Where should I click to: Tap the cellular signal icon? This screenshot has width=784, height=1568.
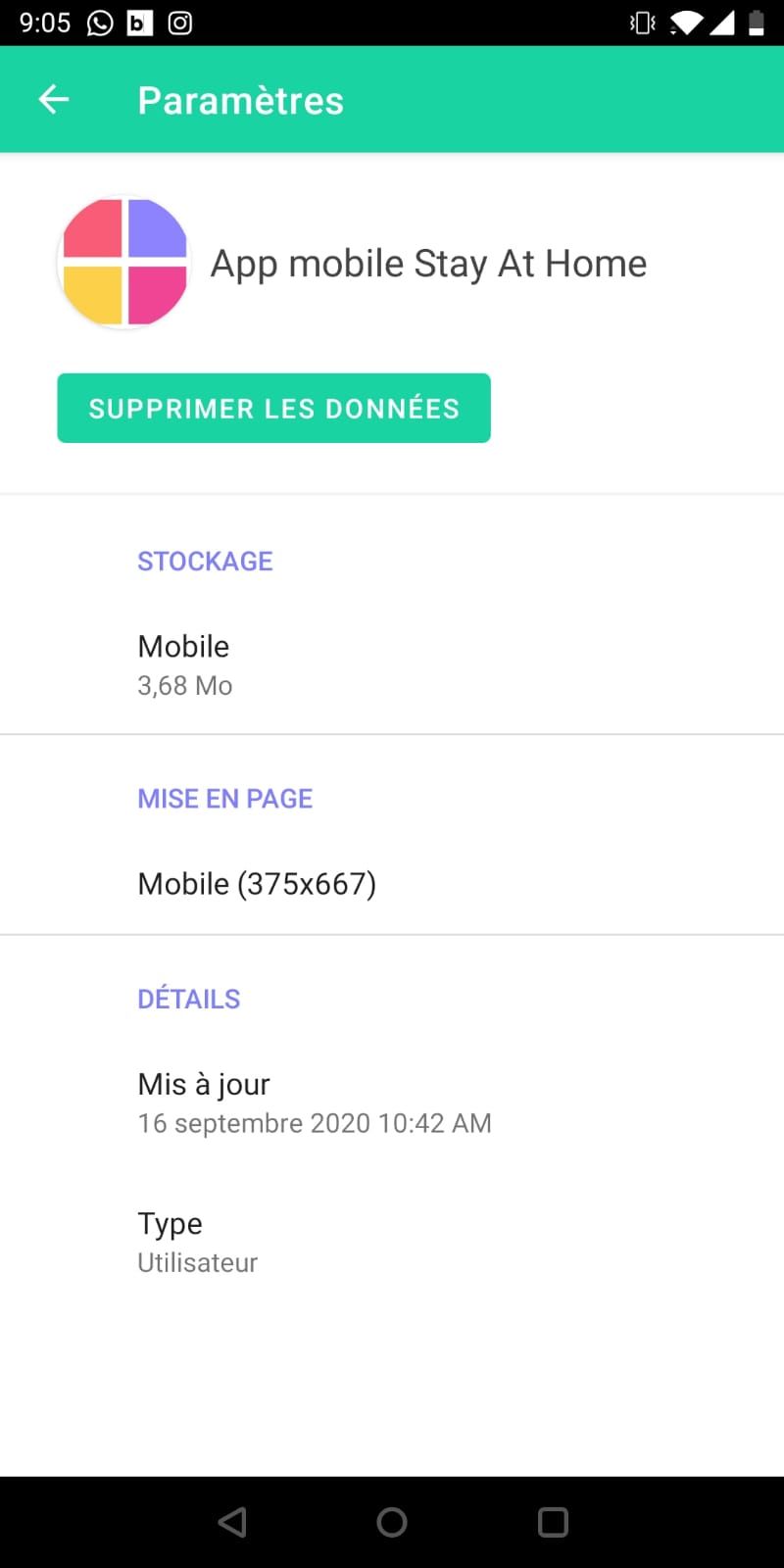[720, 23]
